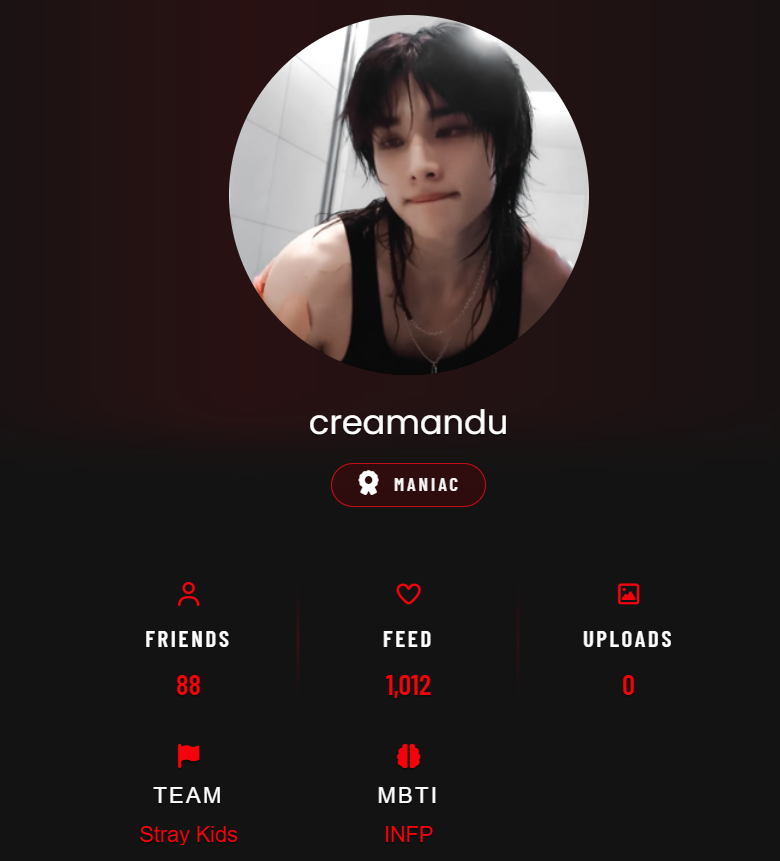Open the Friends list
The image size is (780, 861).
tap(188, 639)
